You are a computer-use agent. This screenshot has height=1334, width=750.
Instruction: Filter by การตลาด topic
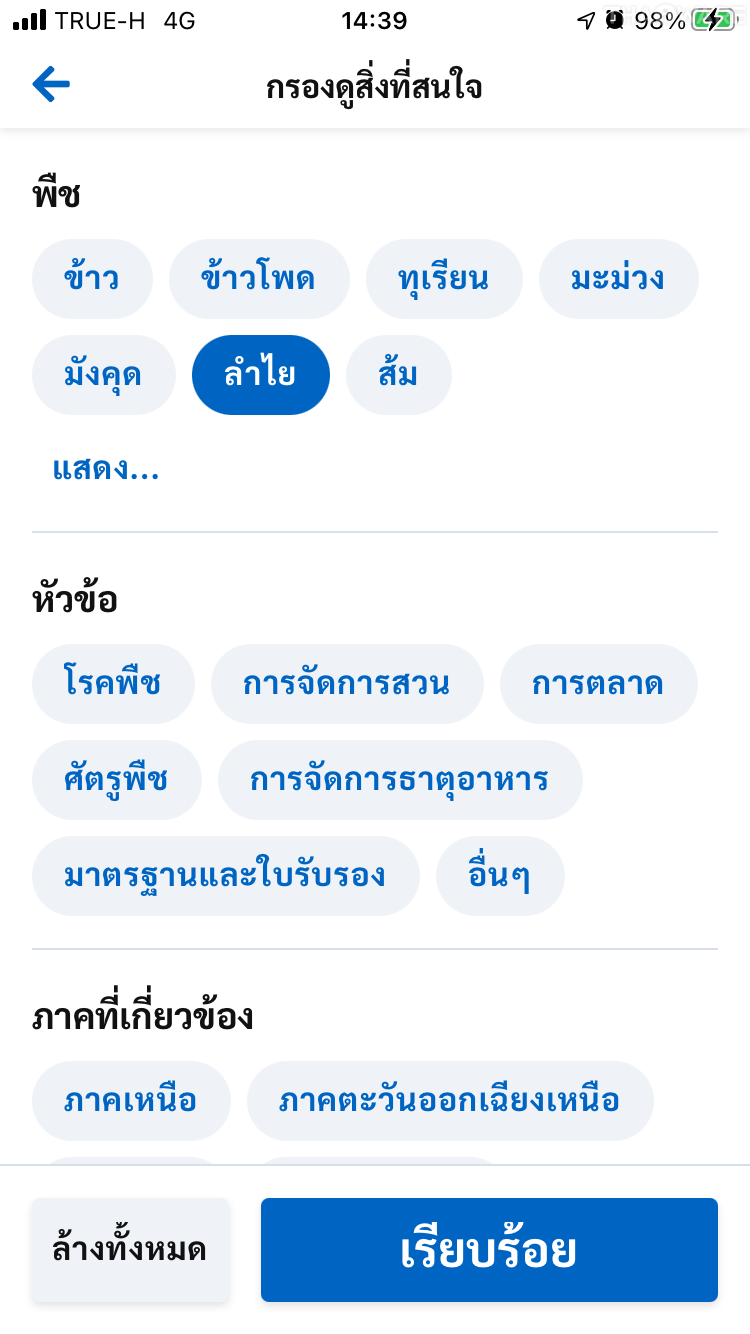598,684
